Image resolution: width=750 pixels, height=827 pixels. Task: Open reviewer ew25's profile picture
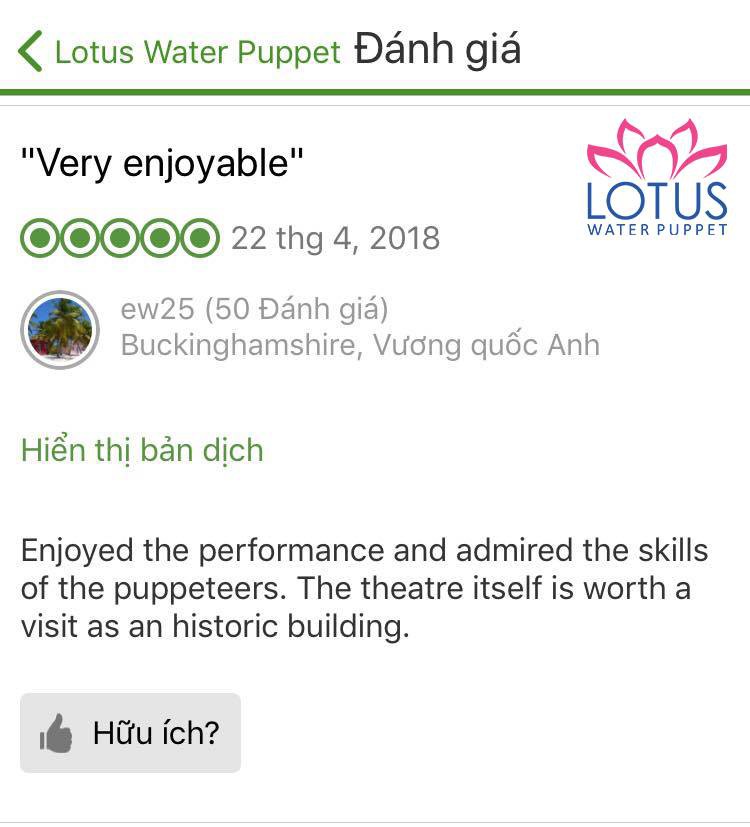(x=60, y=330)
